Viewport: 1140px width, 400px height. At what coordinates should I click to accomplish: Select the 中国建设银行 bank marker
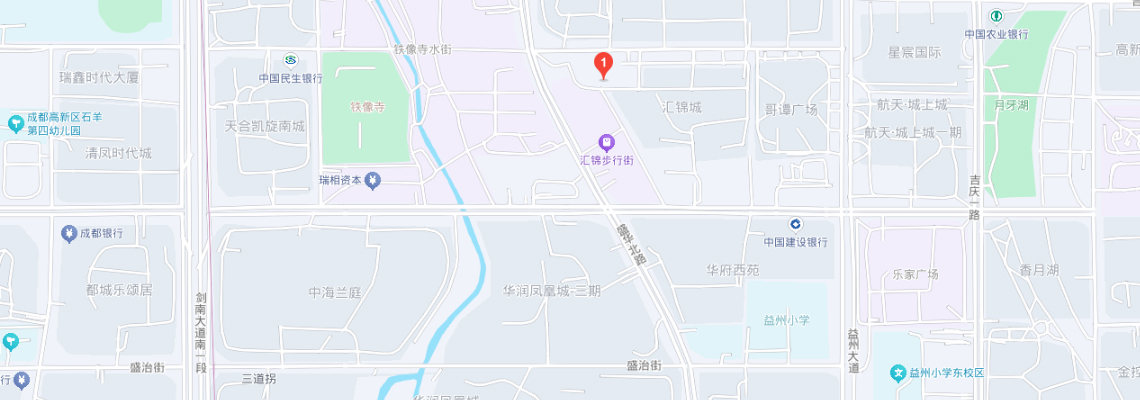point(795,224)
